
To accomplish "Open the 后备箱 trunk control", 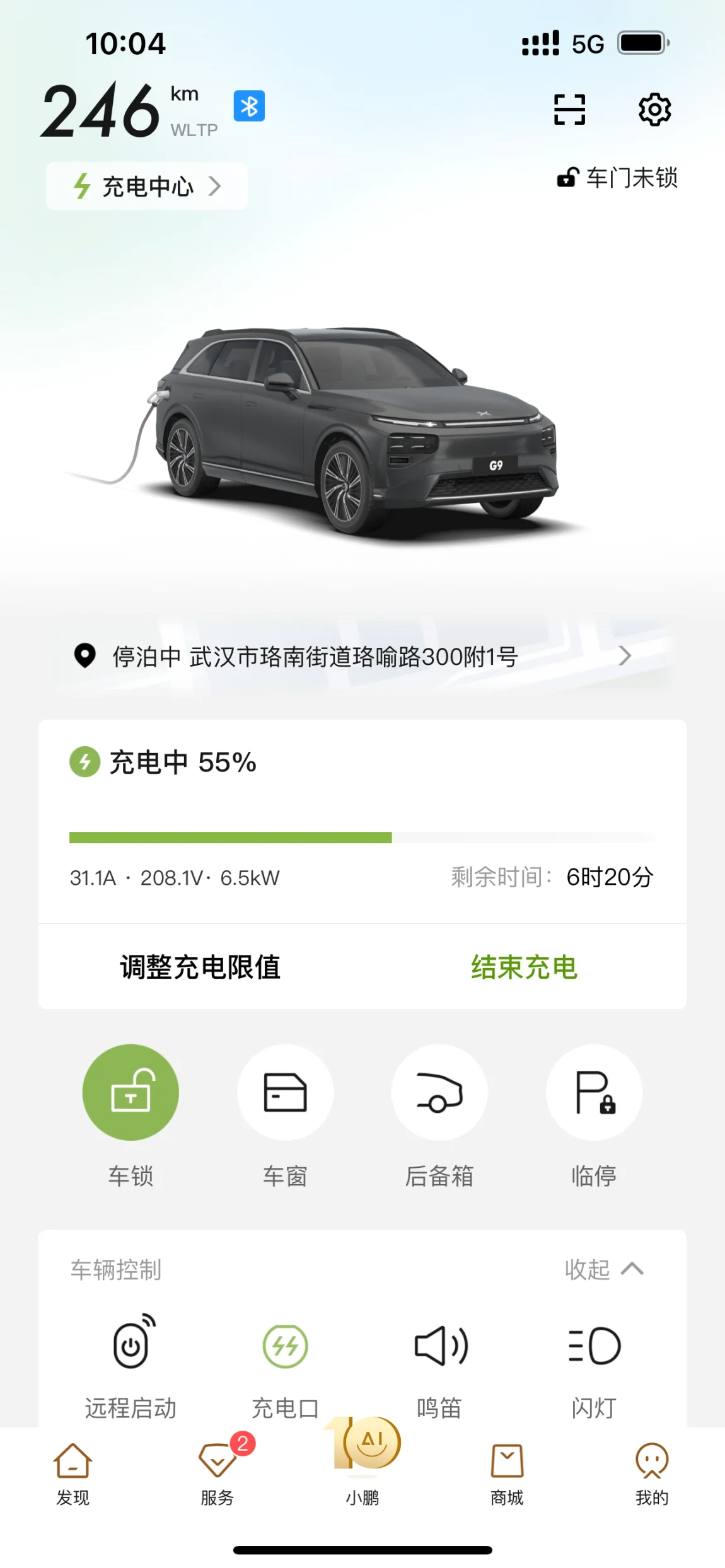I will [x=439, y=1092].
